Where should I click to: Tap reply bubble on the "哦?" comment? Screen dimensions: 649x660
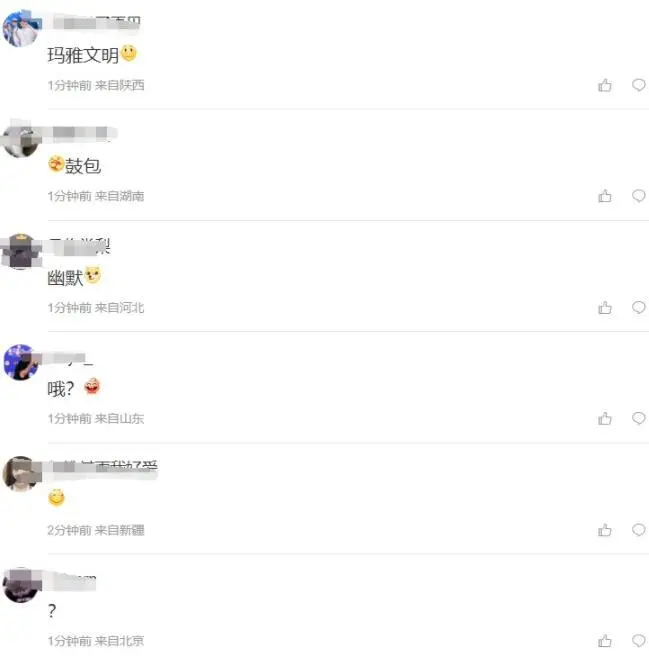(x=638, y=419)
